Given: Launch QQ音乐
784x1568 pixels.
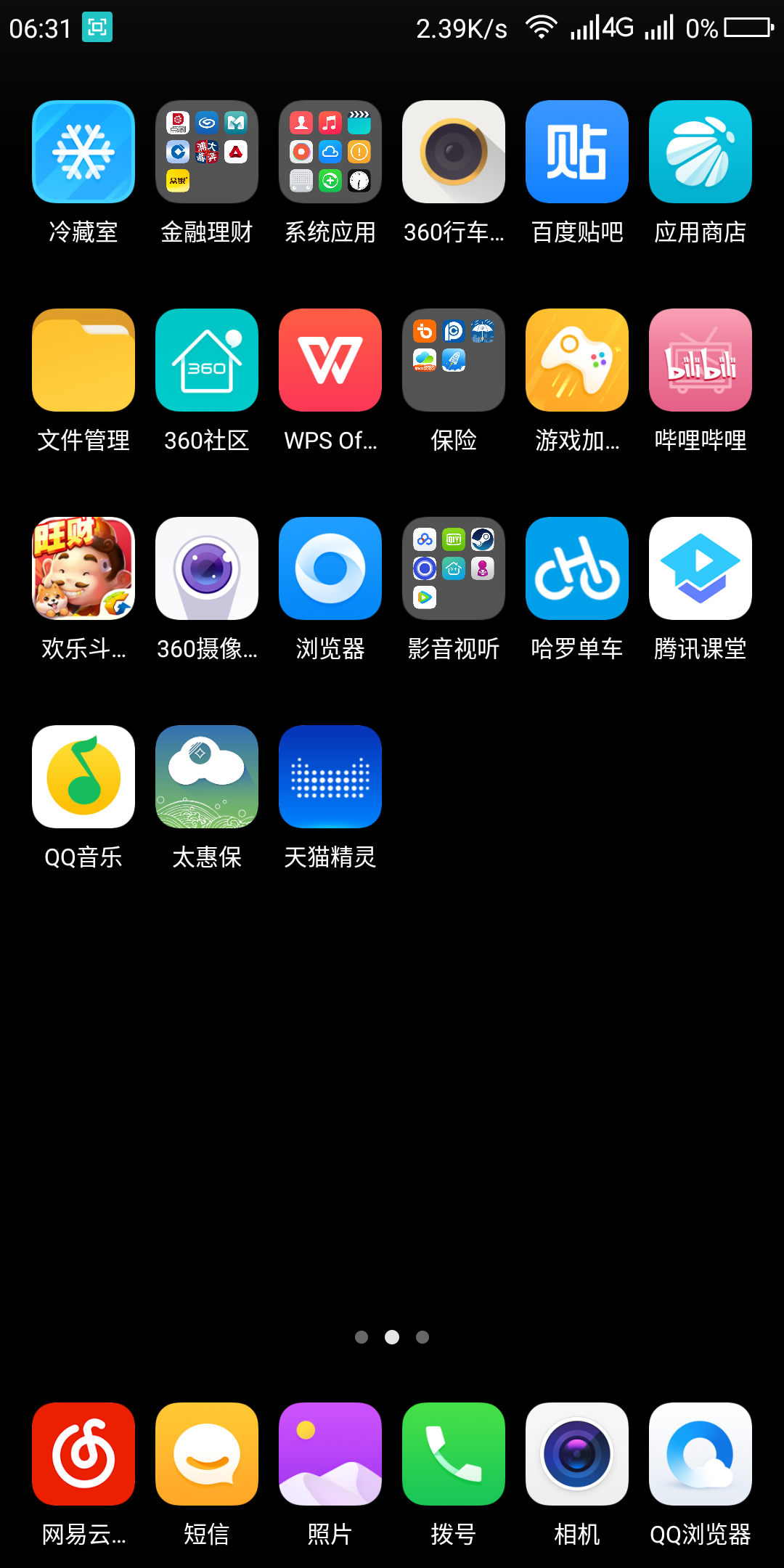Looking at the screenshot, I should point(83,777).
